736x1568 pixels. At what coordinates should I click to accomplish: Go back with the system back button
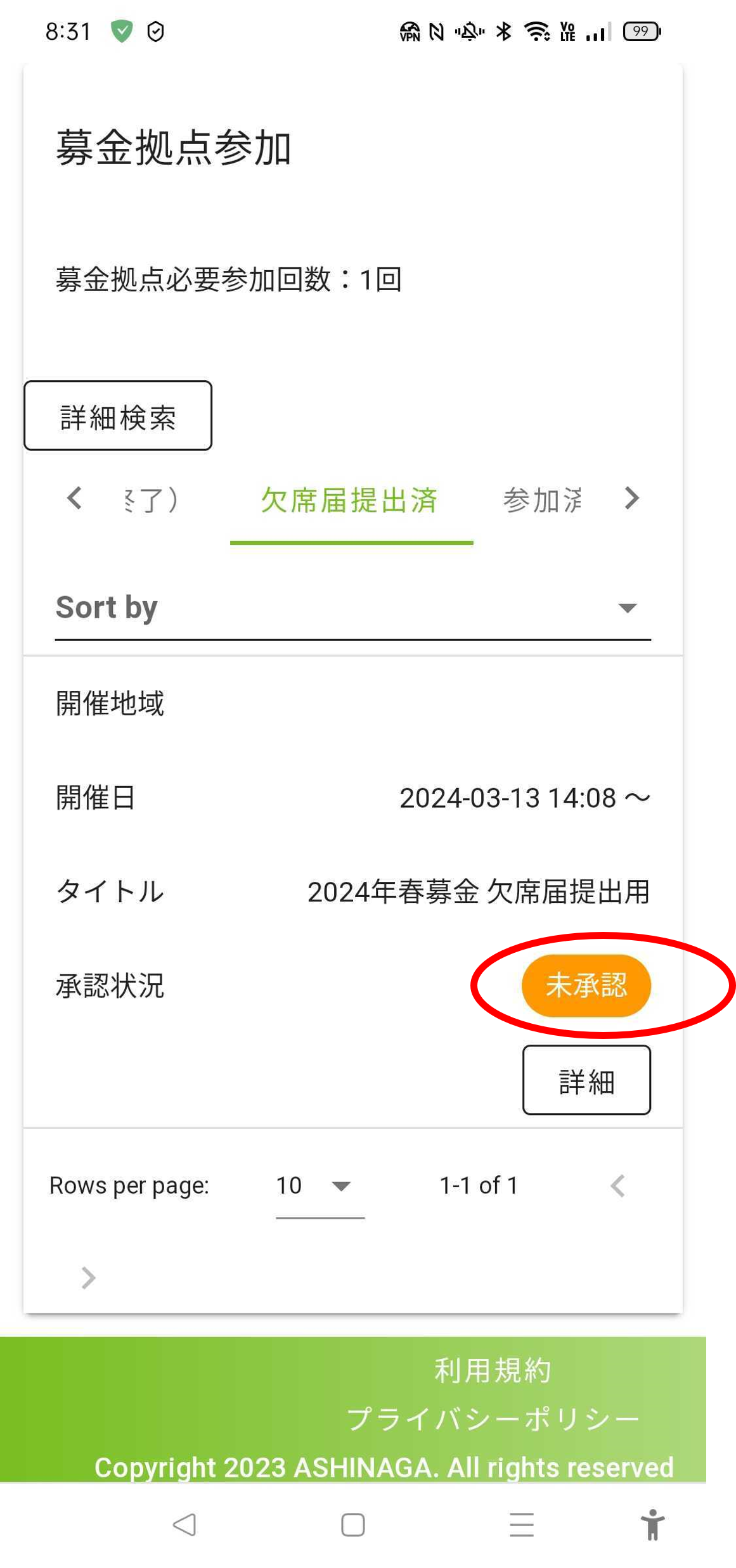point(184,1525)
